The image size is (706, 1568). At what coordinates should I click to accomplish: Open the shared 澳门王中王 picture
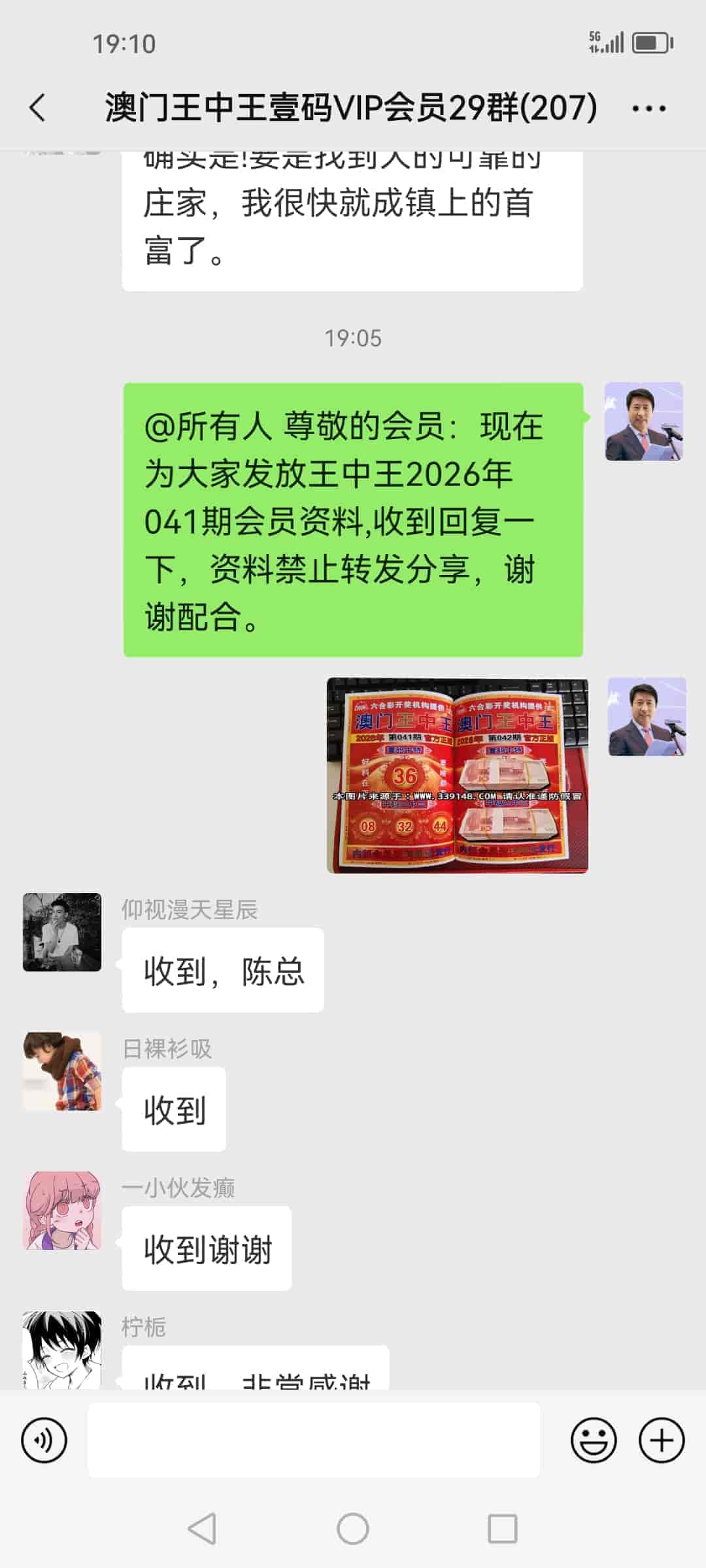(457, 775)
